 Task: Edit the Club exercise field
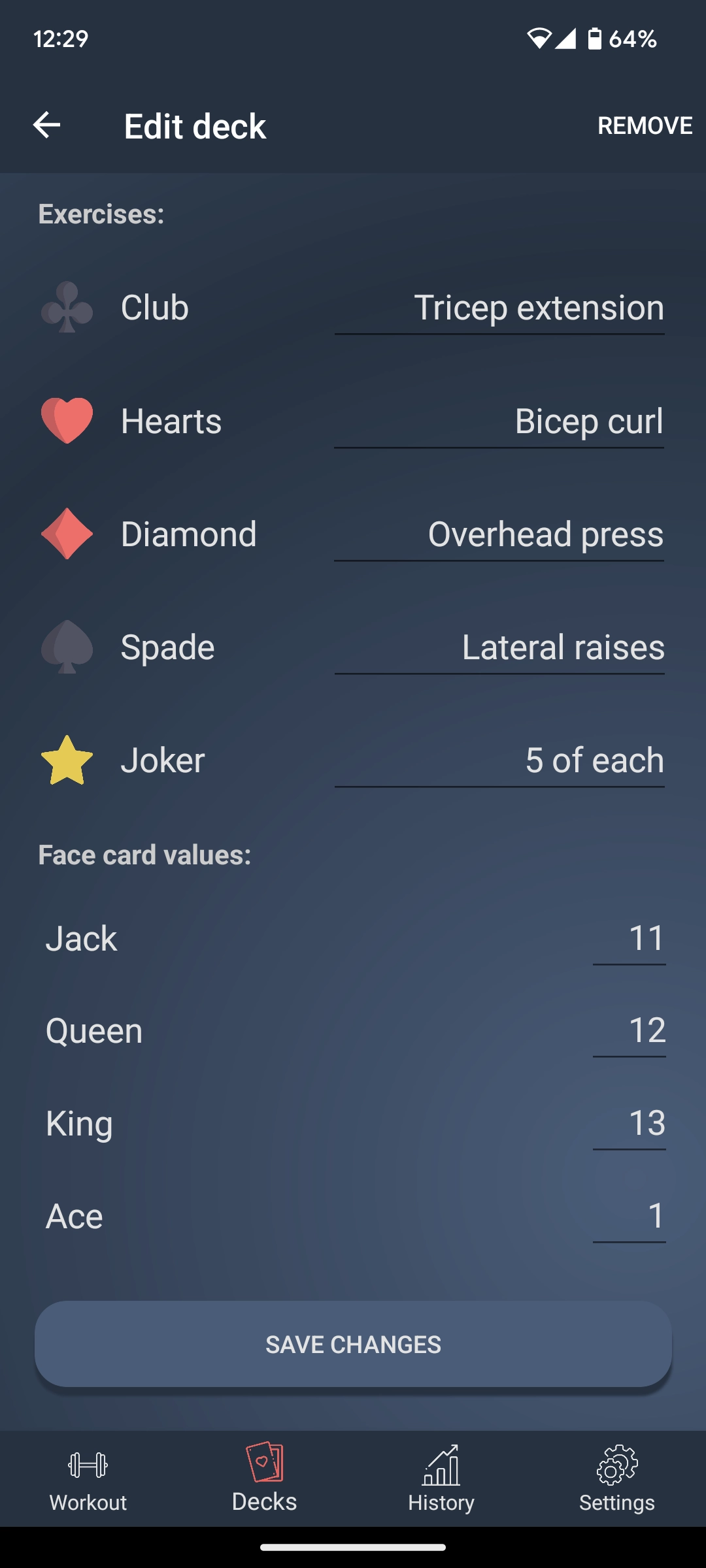click(499, 308)
